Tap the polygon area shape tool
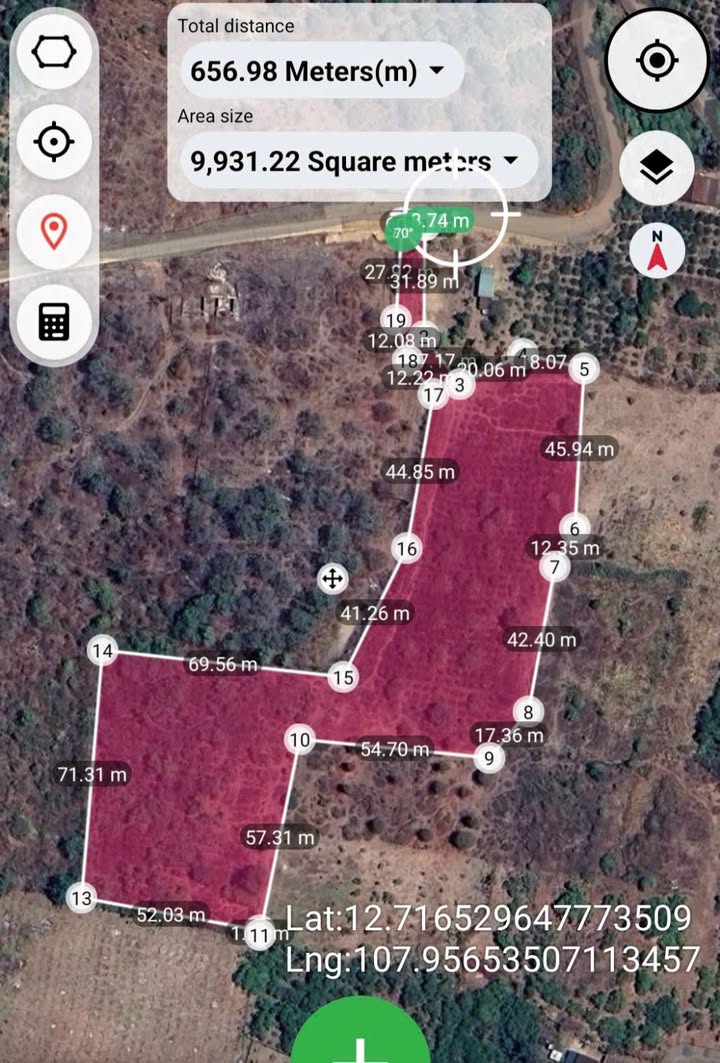Viewport: 720px width, 1063px height. click(54, 53)
